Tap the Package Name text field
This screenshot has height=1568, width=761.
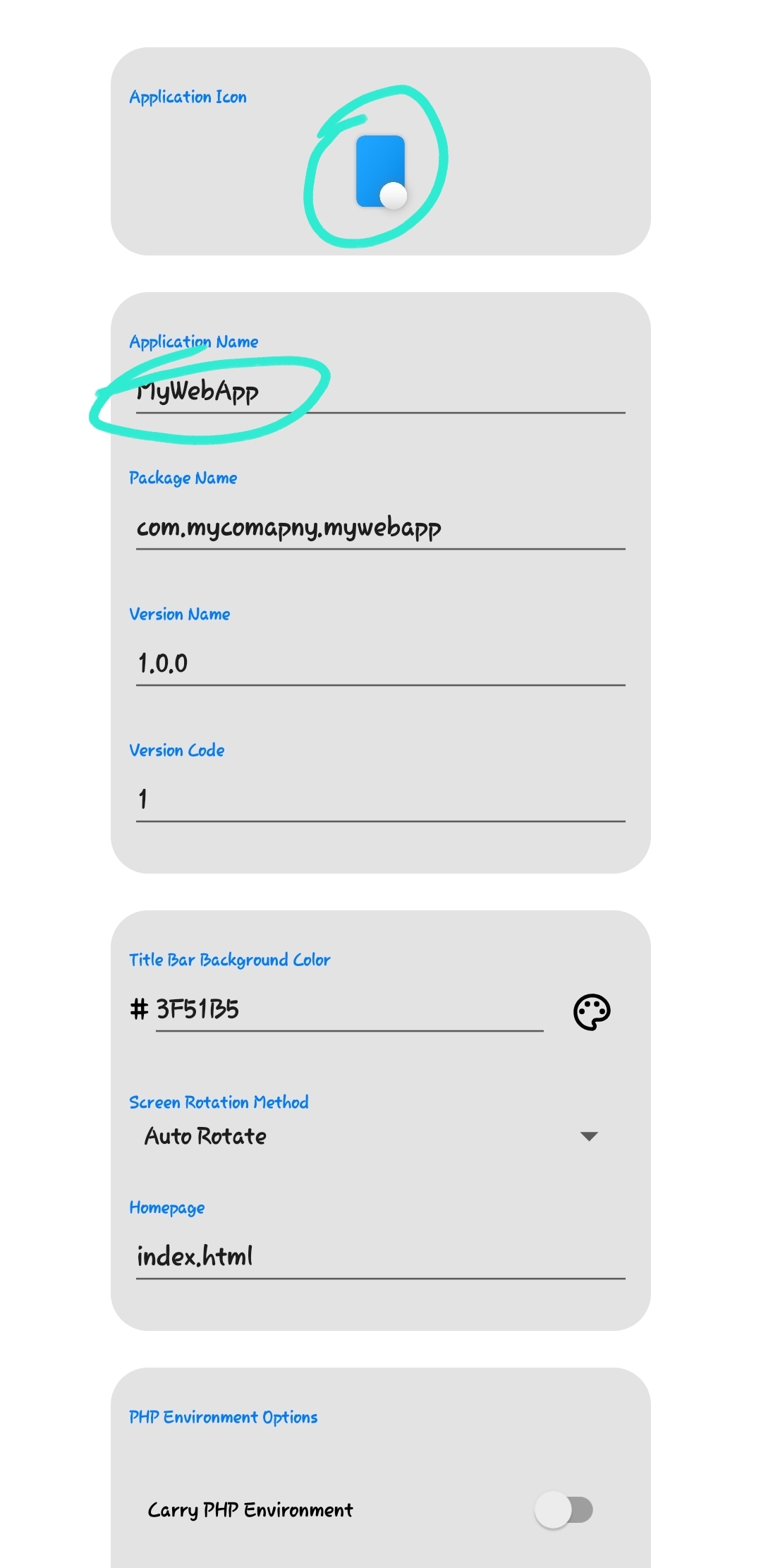(x=380, y=527)
